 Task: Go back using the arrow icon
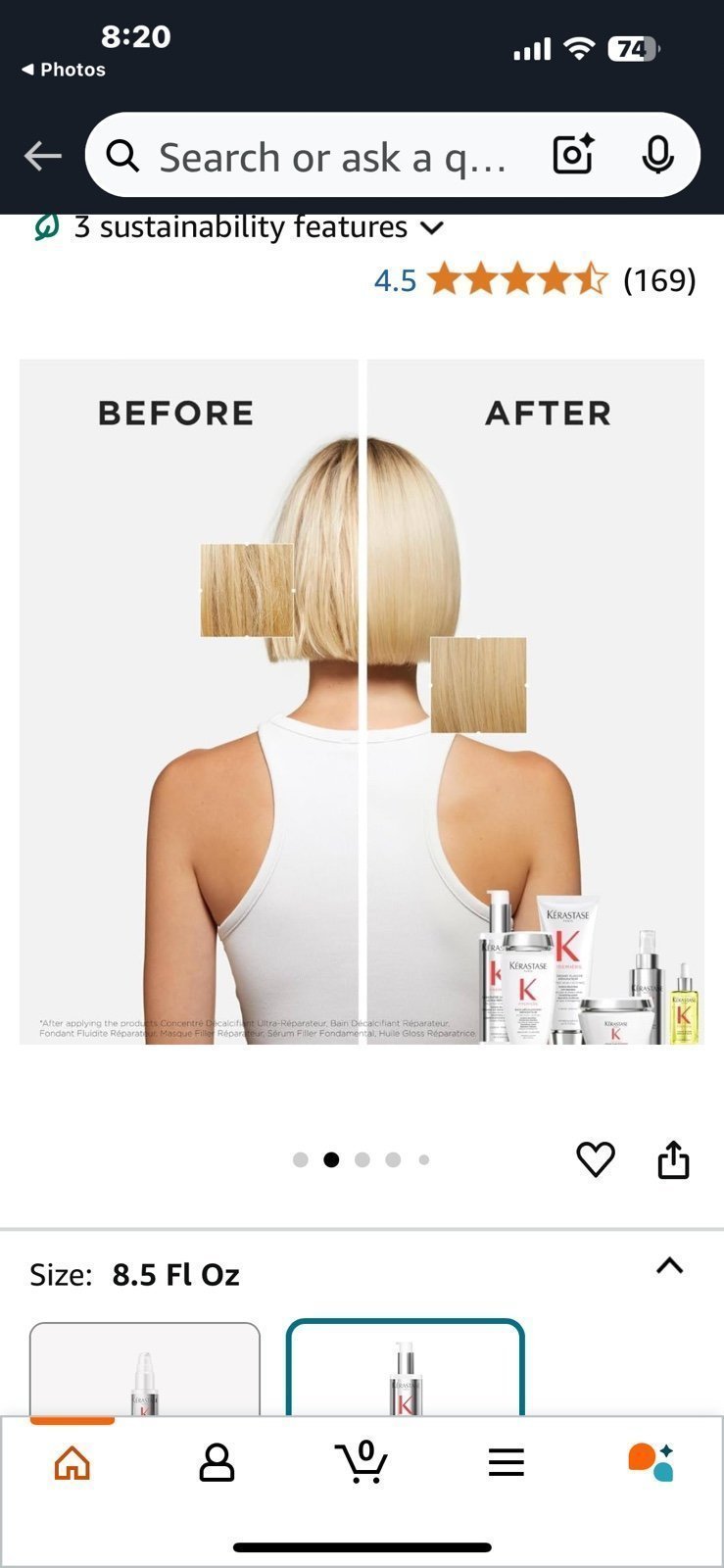tap(43, 156)
